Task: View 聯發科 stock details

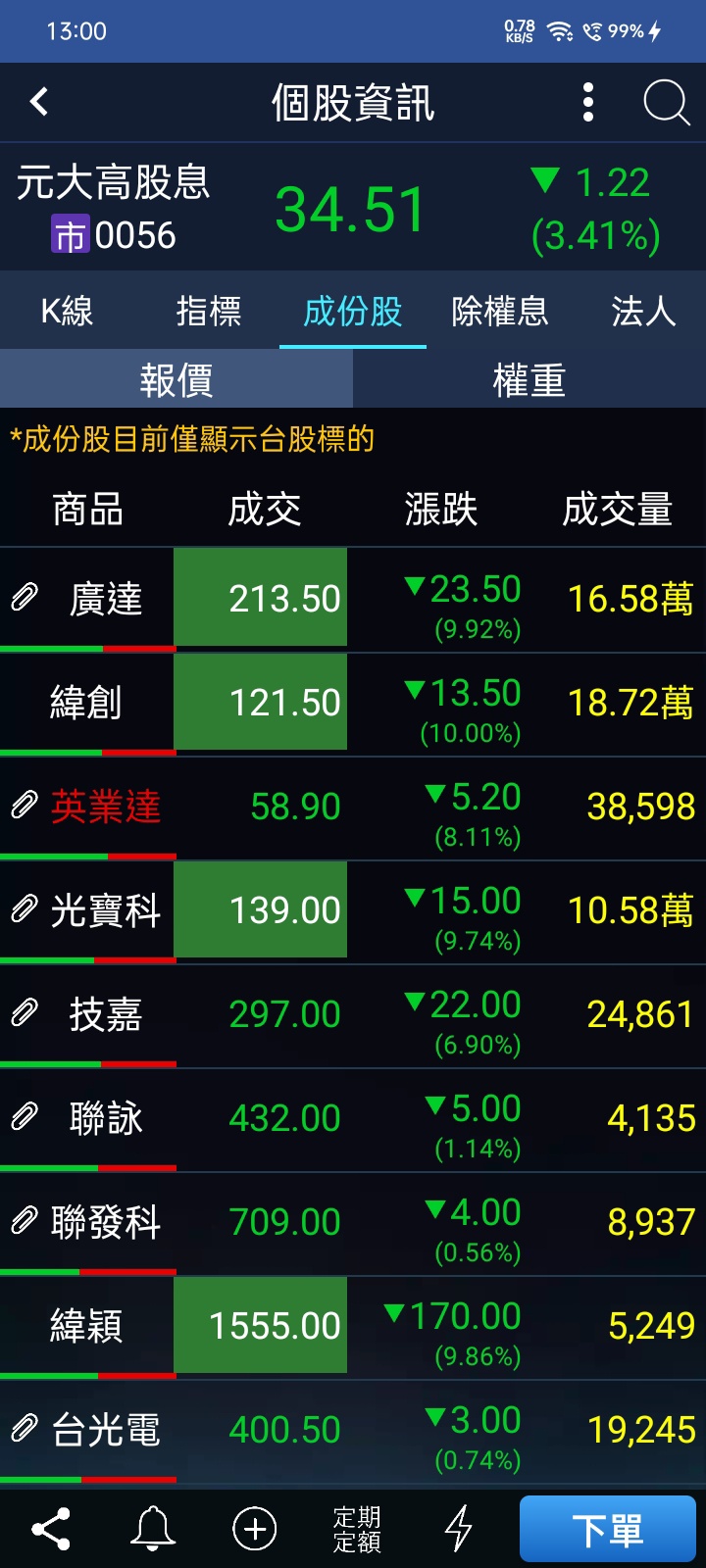Action: click(x=353, y=1222)
